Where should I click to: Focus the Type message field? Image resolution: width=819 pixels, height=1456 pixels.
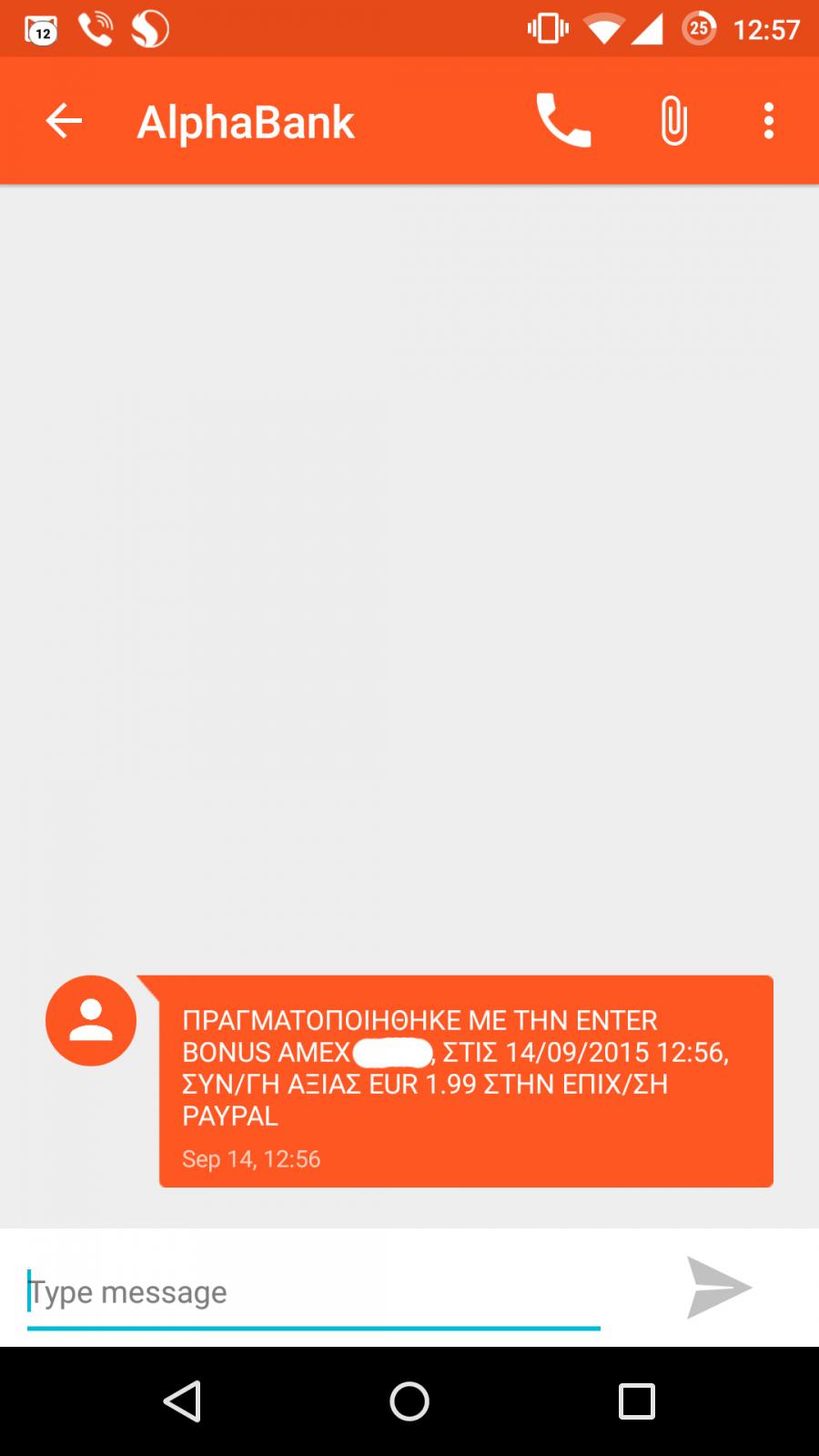point(314,1292)
